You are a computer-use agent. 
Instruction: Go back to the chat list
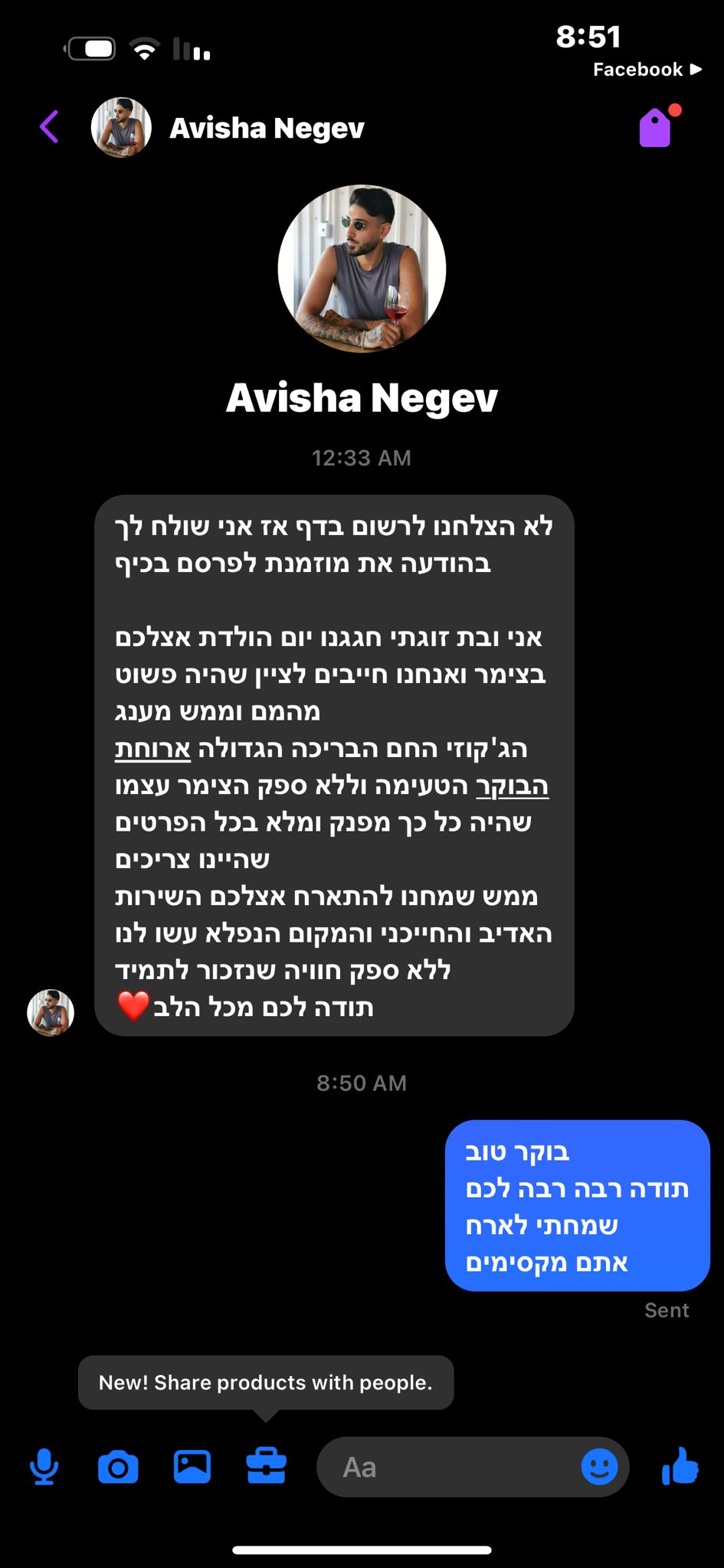pyautogui.click(x=49, y=127)
